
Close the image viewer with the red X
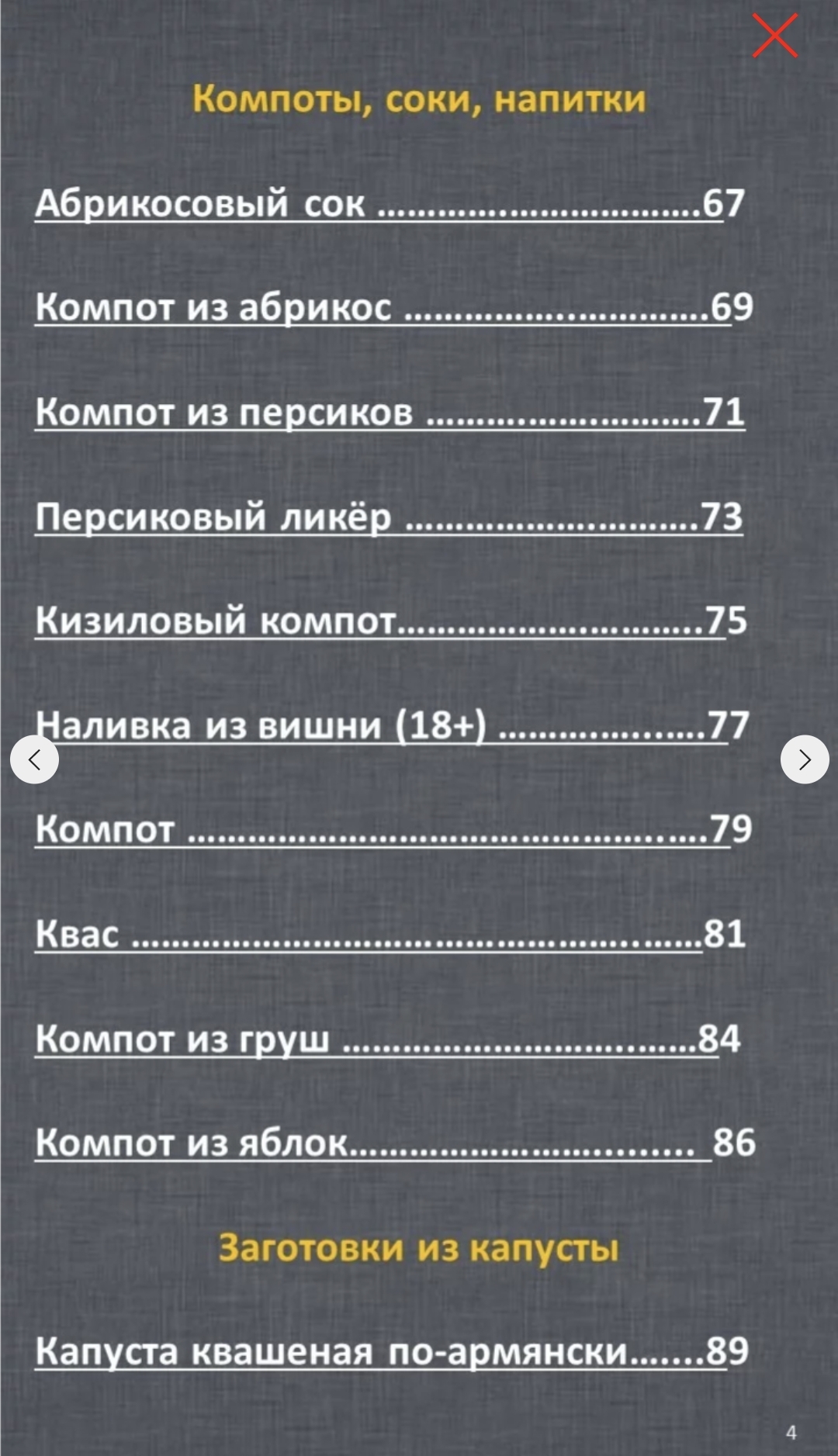[x=774, y=36]
